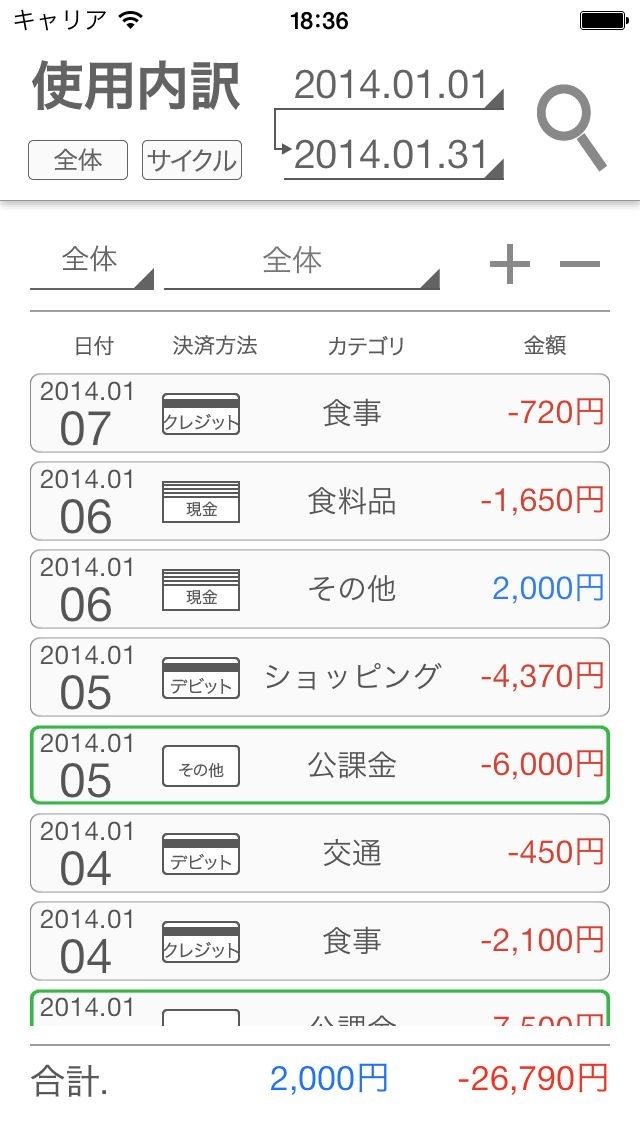
Task: Open the その他 income entry of 2,000円
Action: tap(320, 590)
